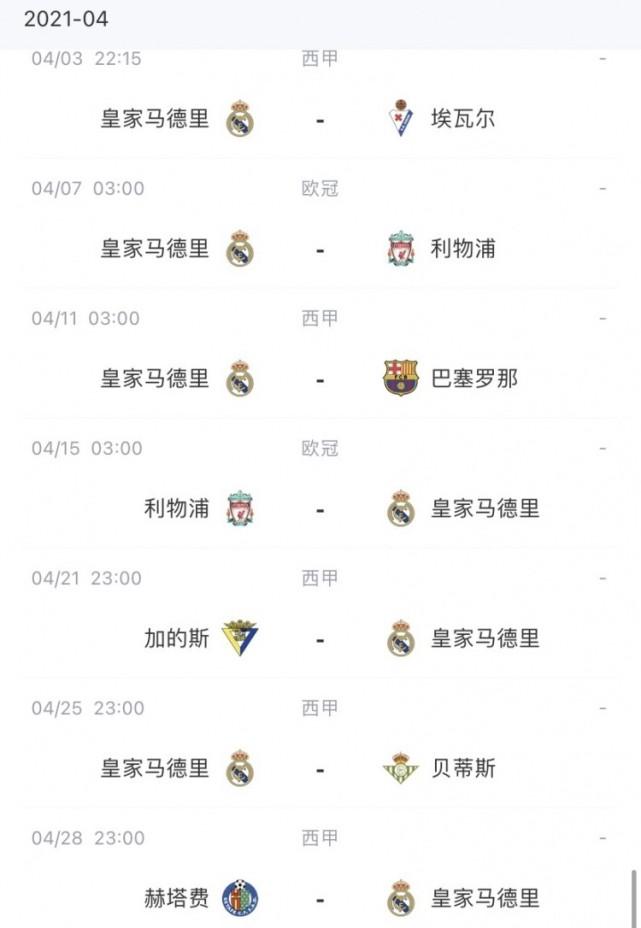Open the 04/25 Real Madrid vs Betis match
This screenshot has height=928, width=641.
tap(320, 769)
